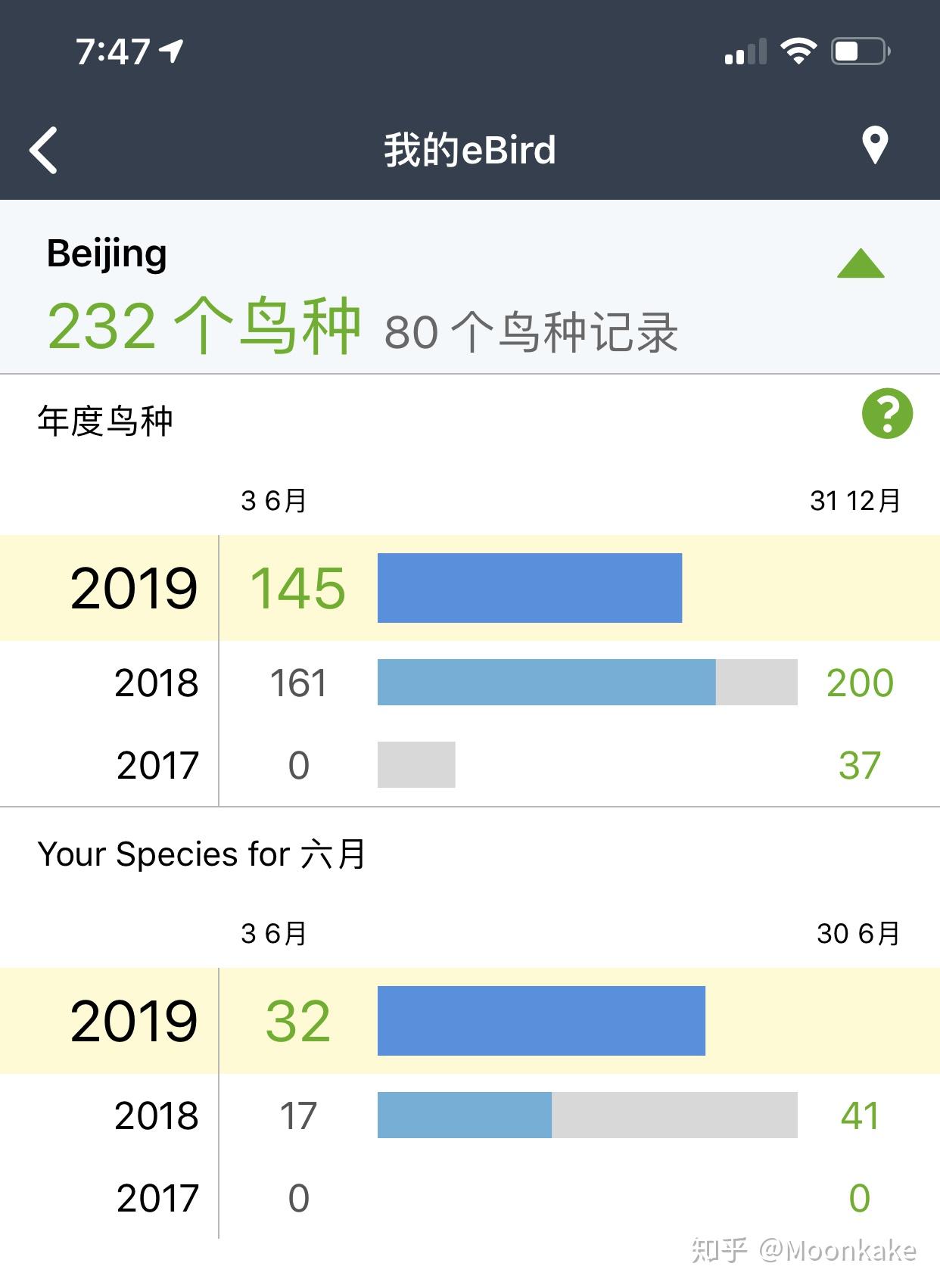Image resolution: width=940 pixels, height=1288 pixels.
Task: Open June 2018 total of 41 species
Action: 860,1115
